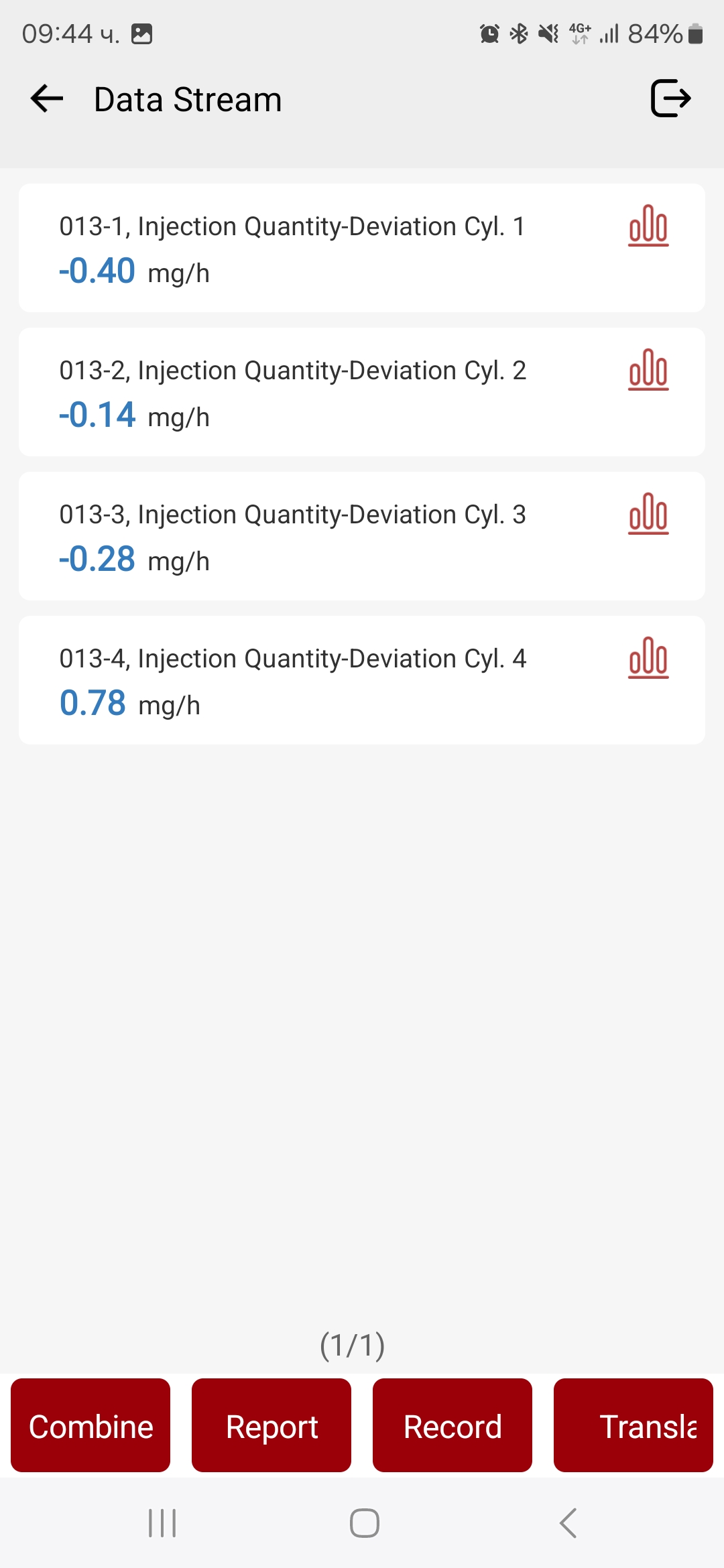Show chart for Injection Quantity-Deviation Cyl. 2

[x=648, y=370]
